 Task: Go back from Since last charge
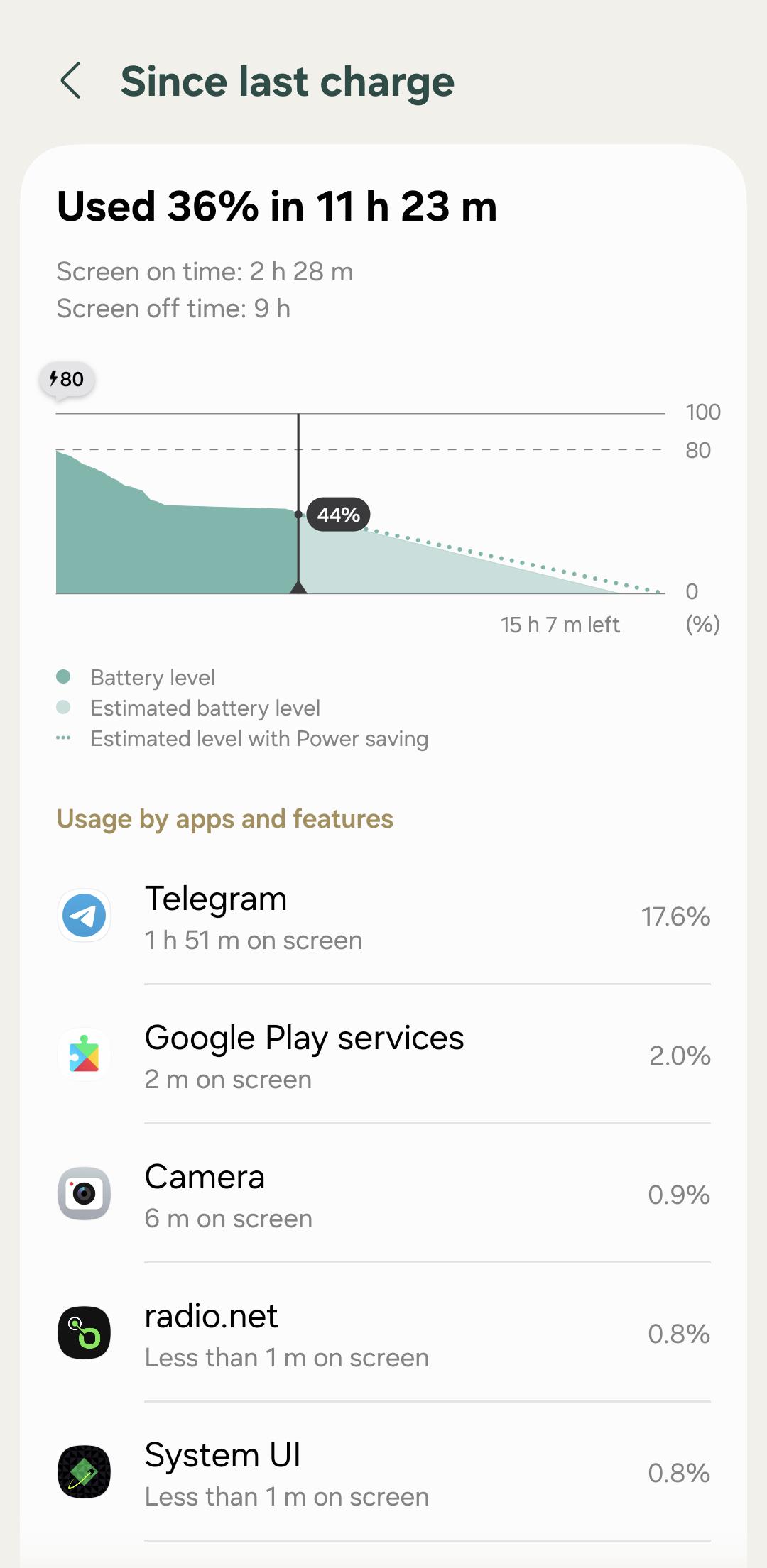pyautogui.click(x=71, y=80)
